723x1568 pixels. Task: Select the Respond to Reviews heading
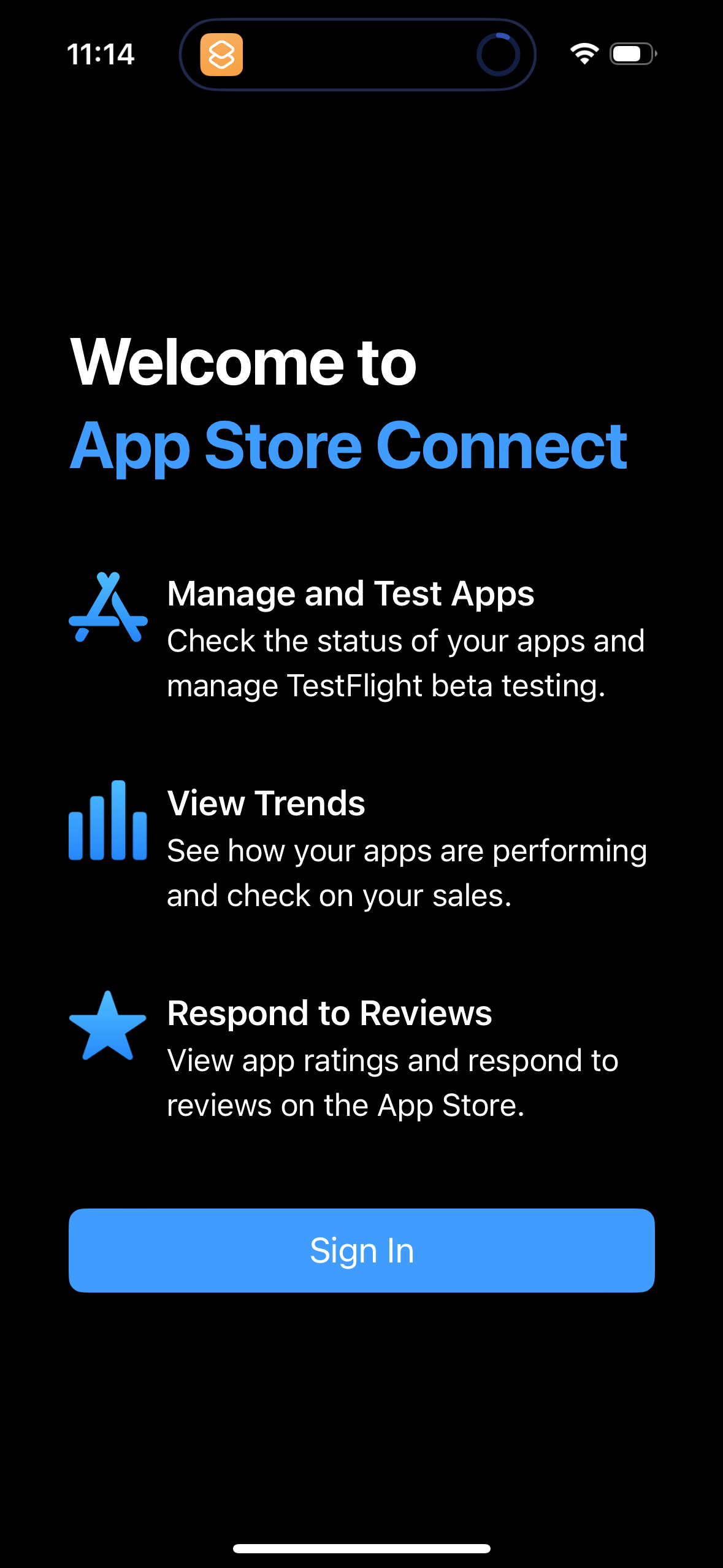pos(329,1013)
